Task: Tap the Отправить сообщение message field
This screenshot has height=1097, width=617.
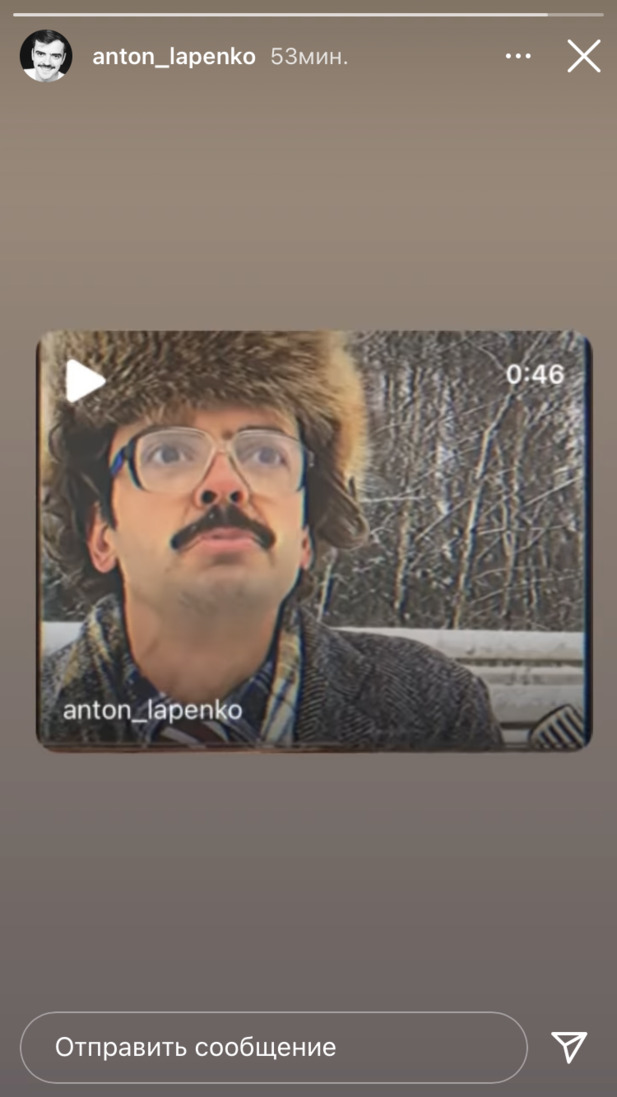Action: (273, 1047)
